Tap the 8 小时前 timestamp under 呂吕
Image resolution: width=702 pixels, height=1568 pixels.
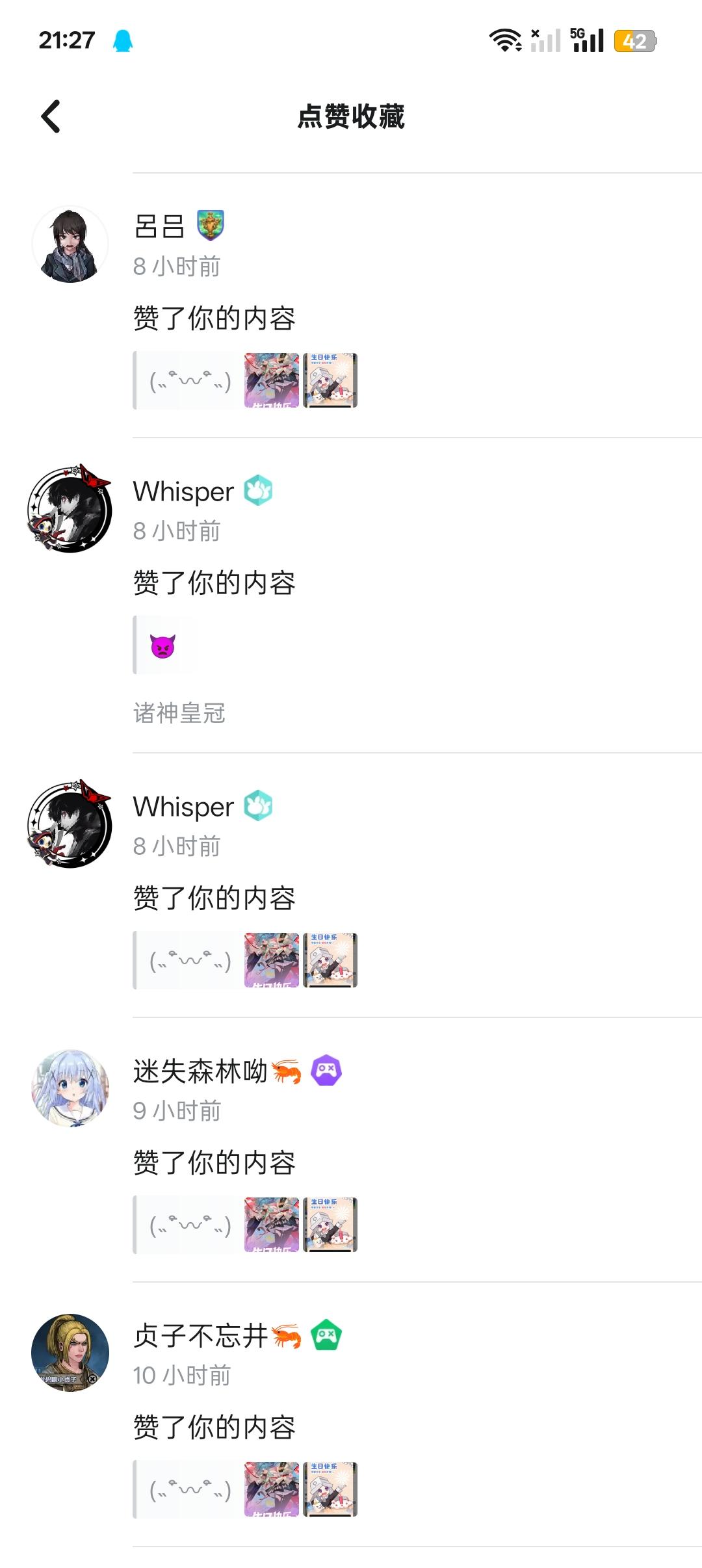point(176,265)
